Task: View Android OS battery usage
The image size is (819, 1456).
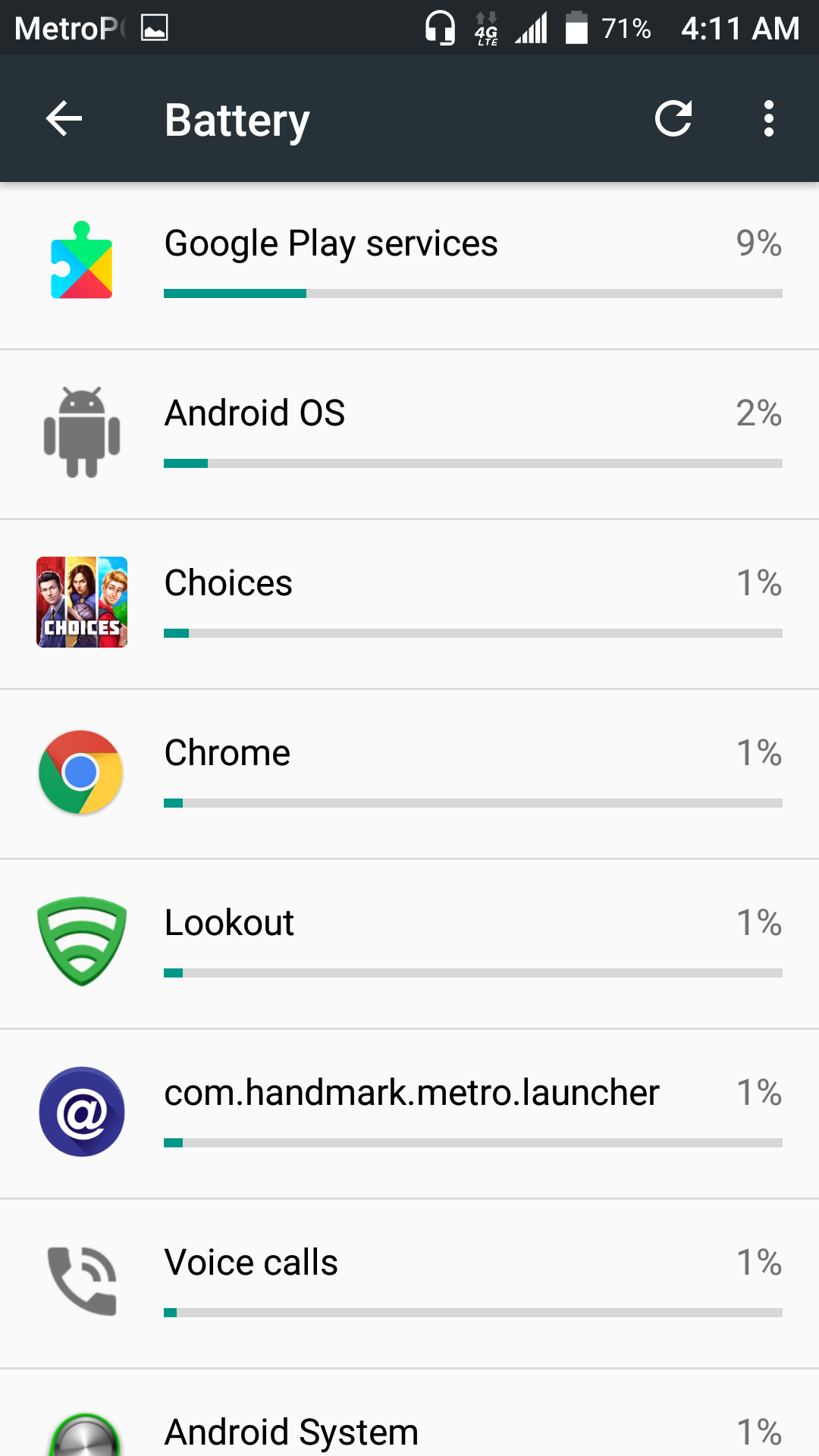Action: [x=409, y=435]
